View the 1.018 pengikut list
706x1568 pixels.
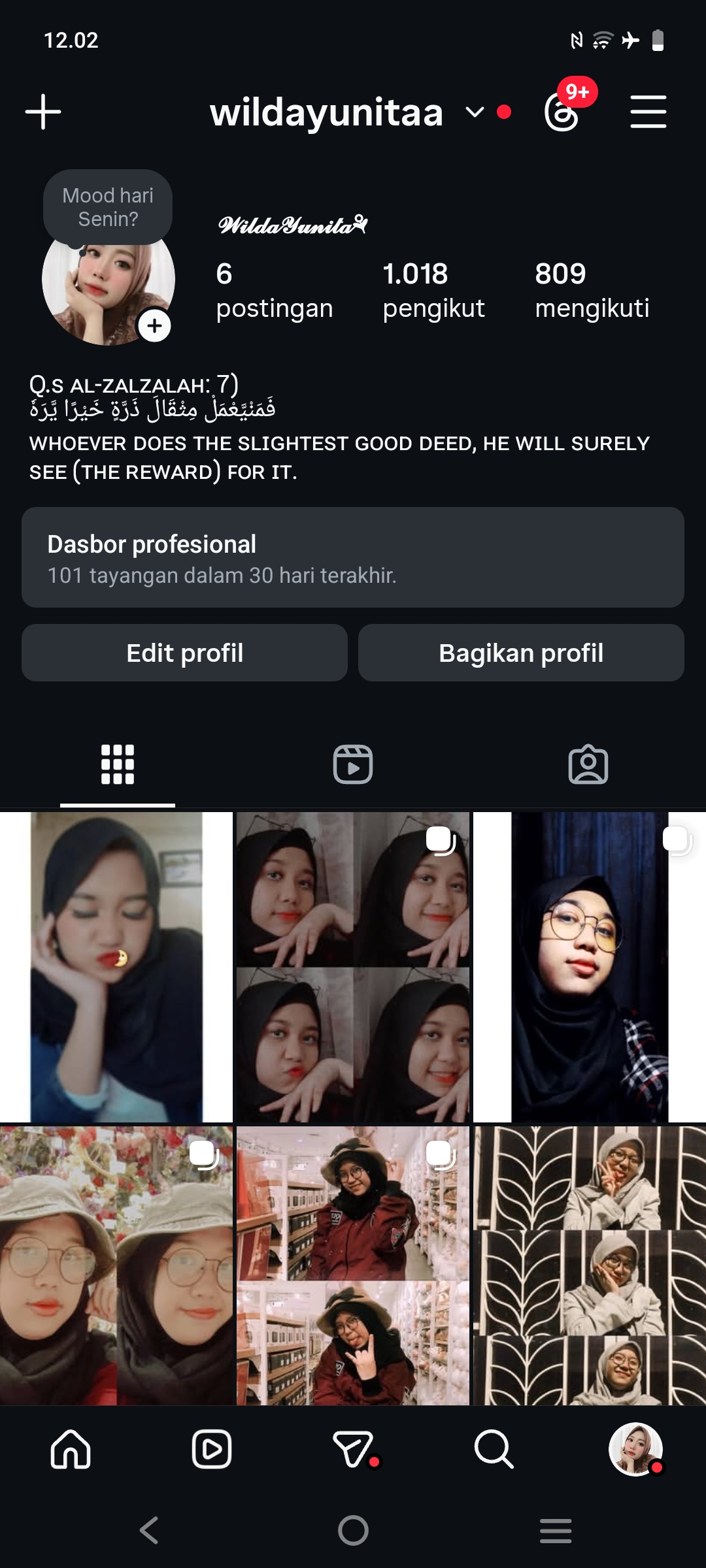[433, 290]
